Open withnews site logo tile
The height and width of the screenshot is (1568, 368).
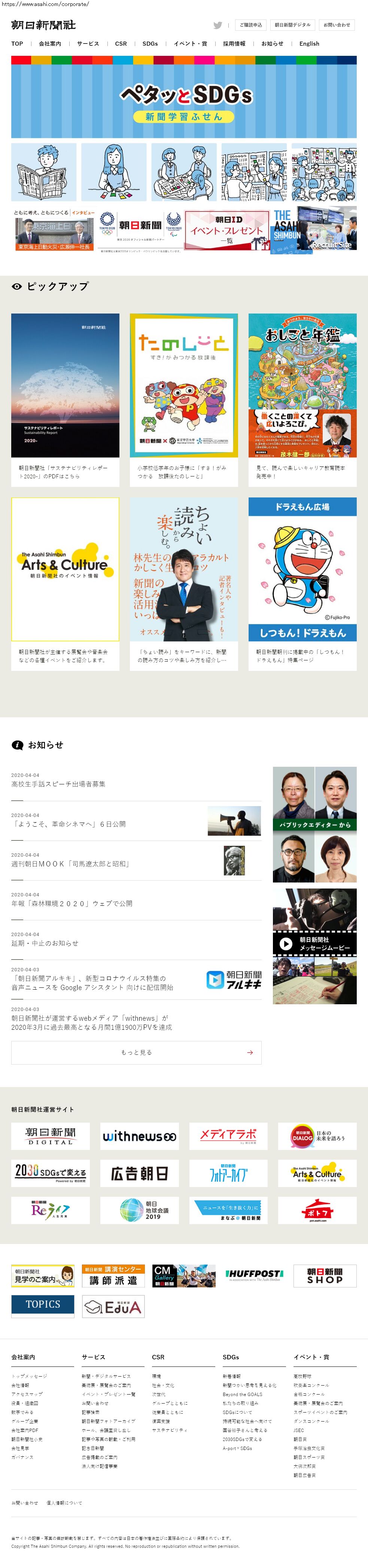coord(139,1136)
